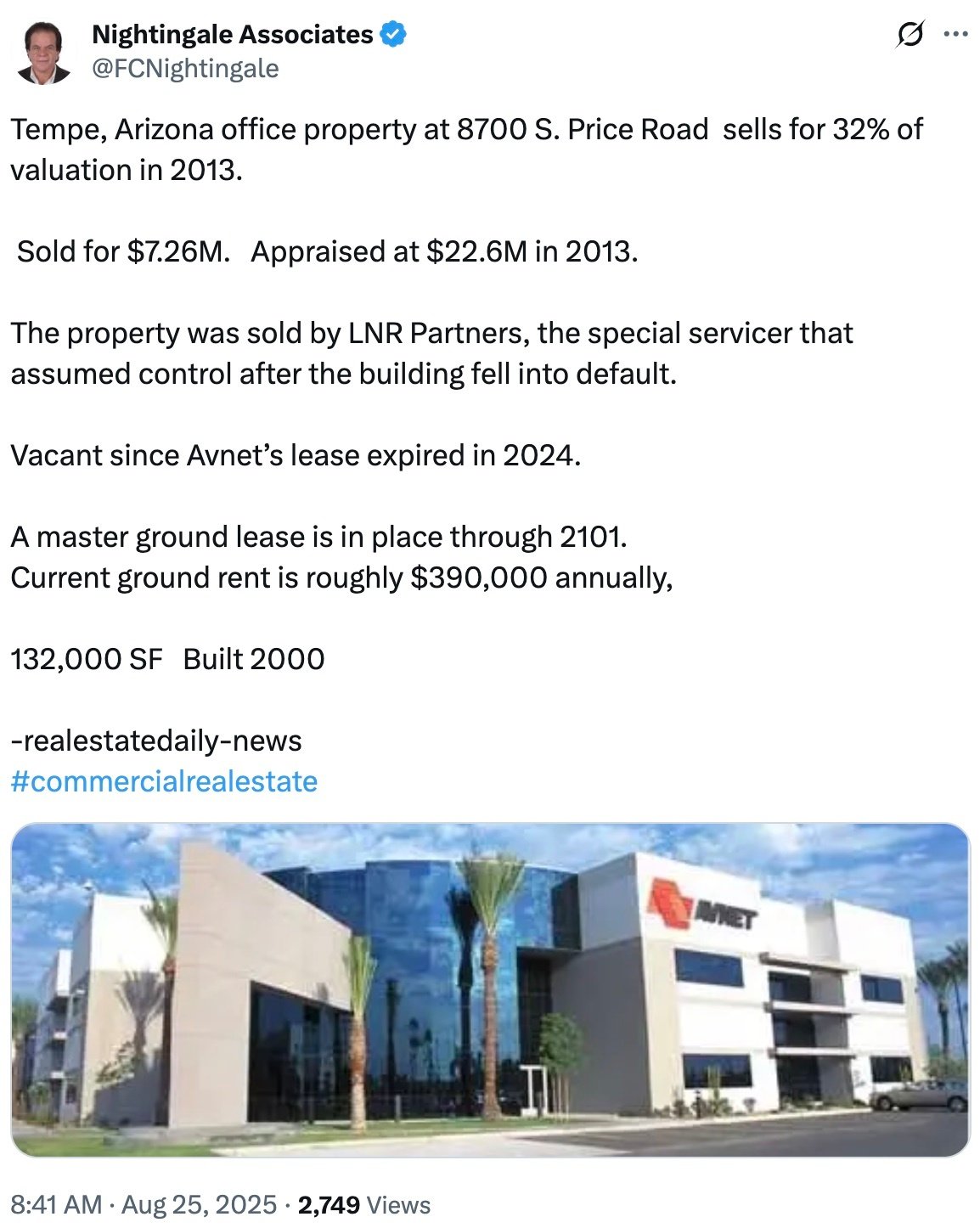
Task: Open the #commercialrealestate hashtag
Action: point(164,781)
